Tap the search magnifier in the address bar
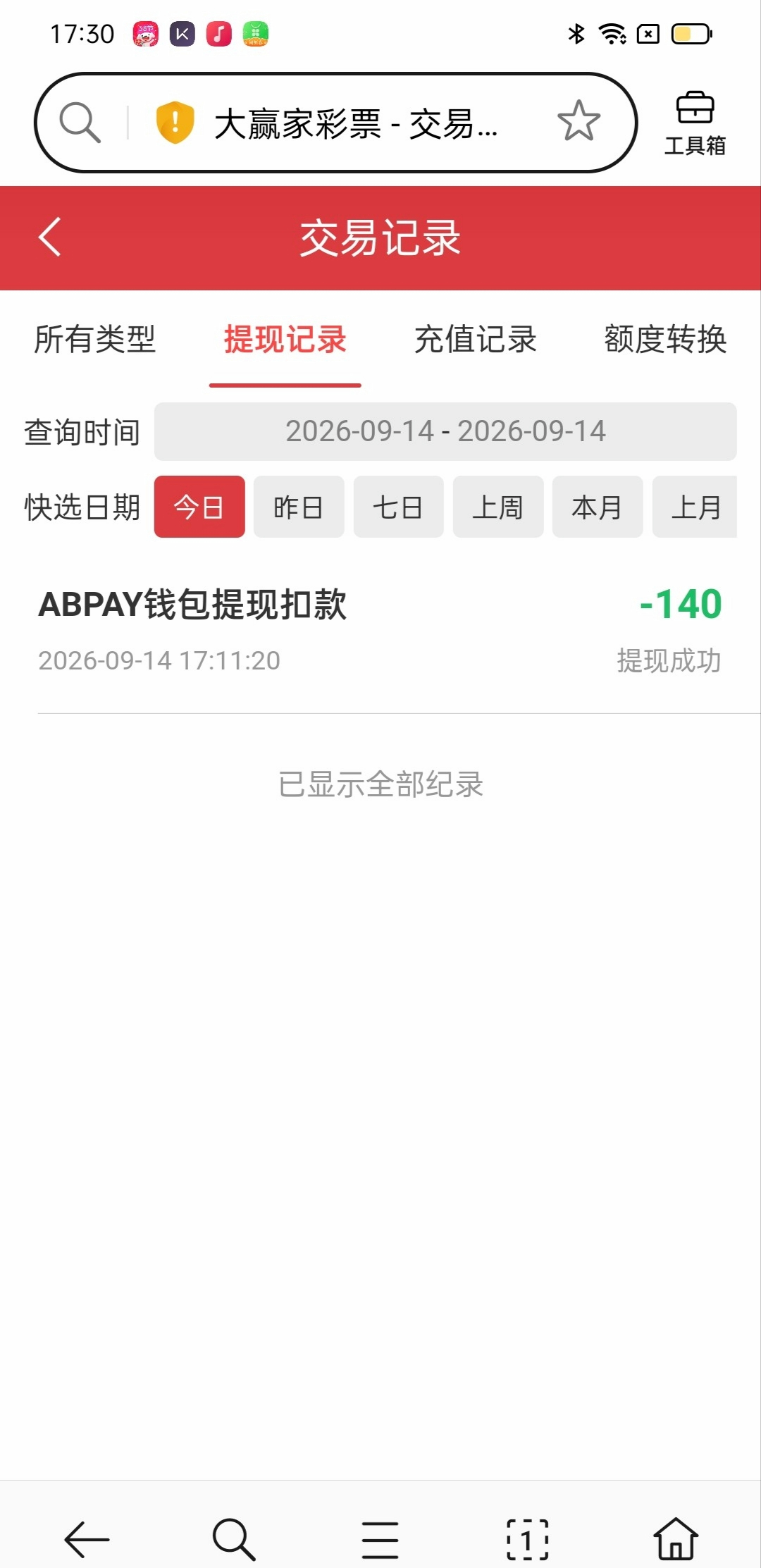Image resolution: width=761 pixels, height=1568 pixels. [x=80, y=122]
